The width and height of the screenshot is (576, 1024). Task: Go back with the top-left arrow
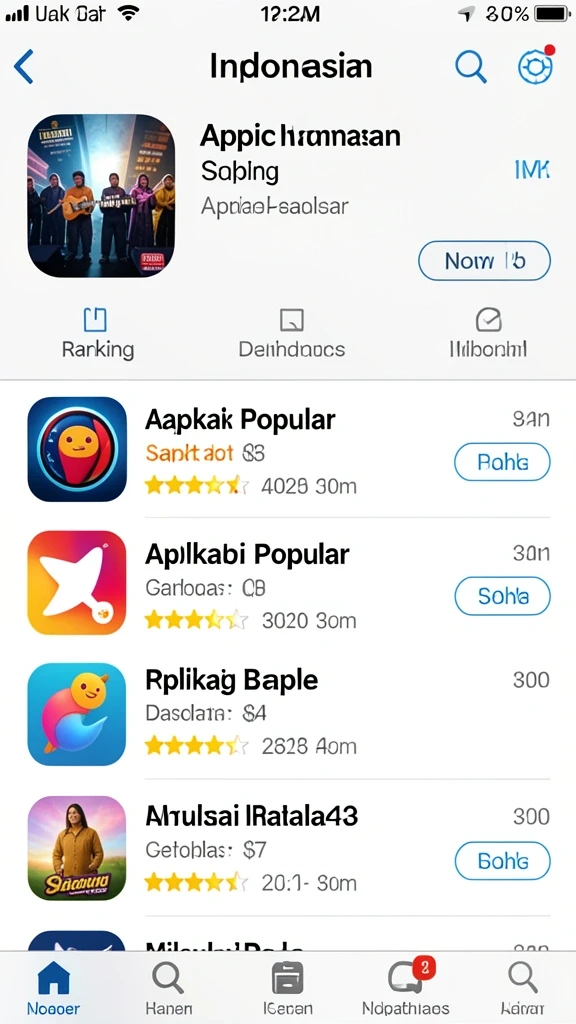[24, 67]
